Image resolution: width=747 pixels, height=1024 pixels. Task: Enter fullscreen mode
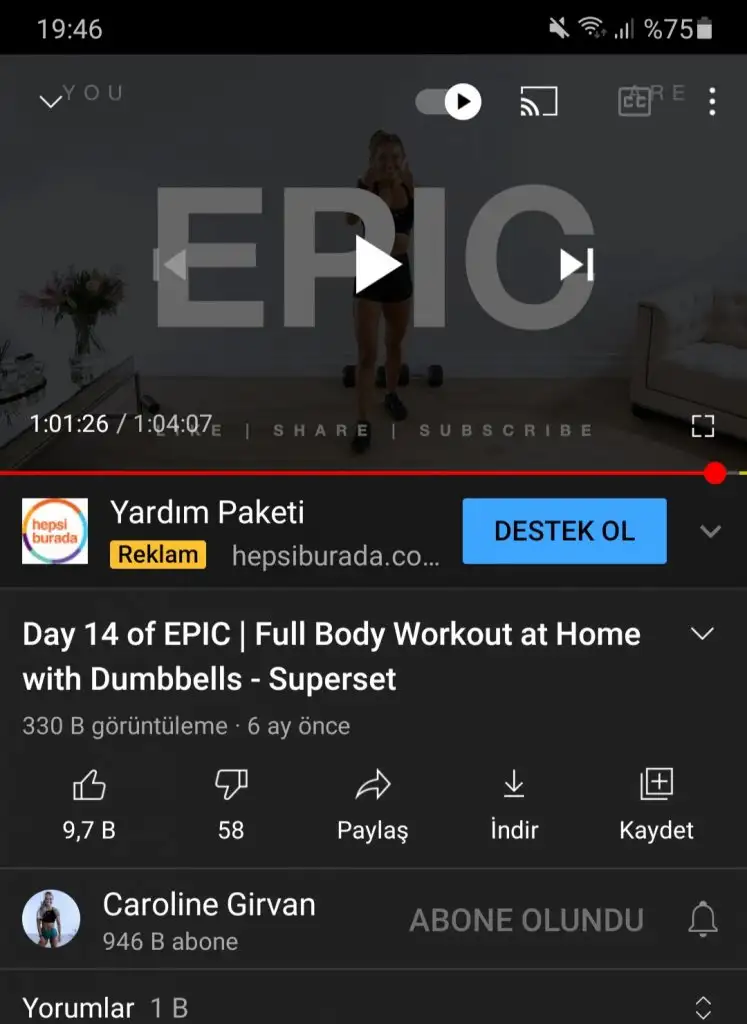[x=703, y=426]
